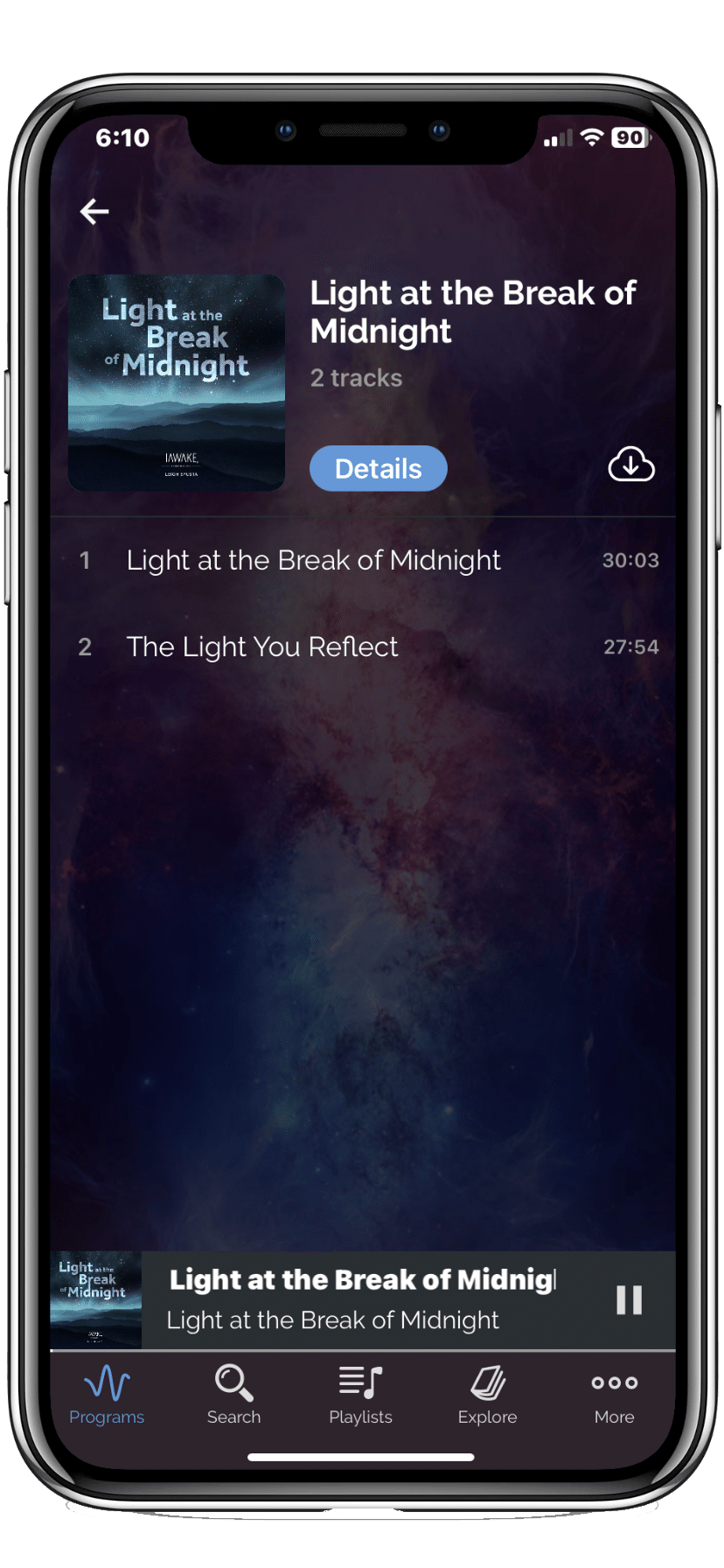
Task: Play track The Light You Reflect
Action: pos(363,647)
